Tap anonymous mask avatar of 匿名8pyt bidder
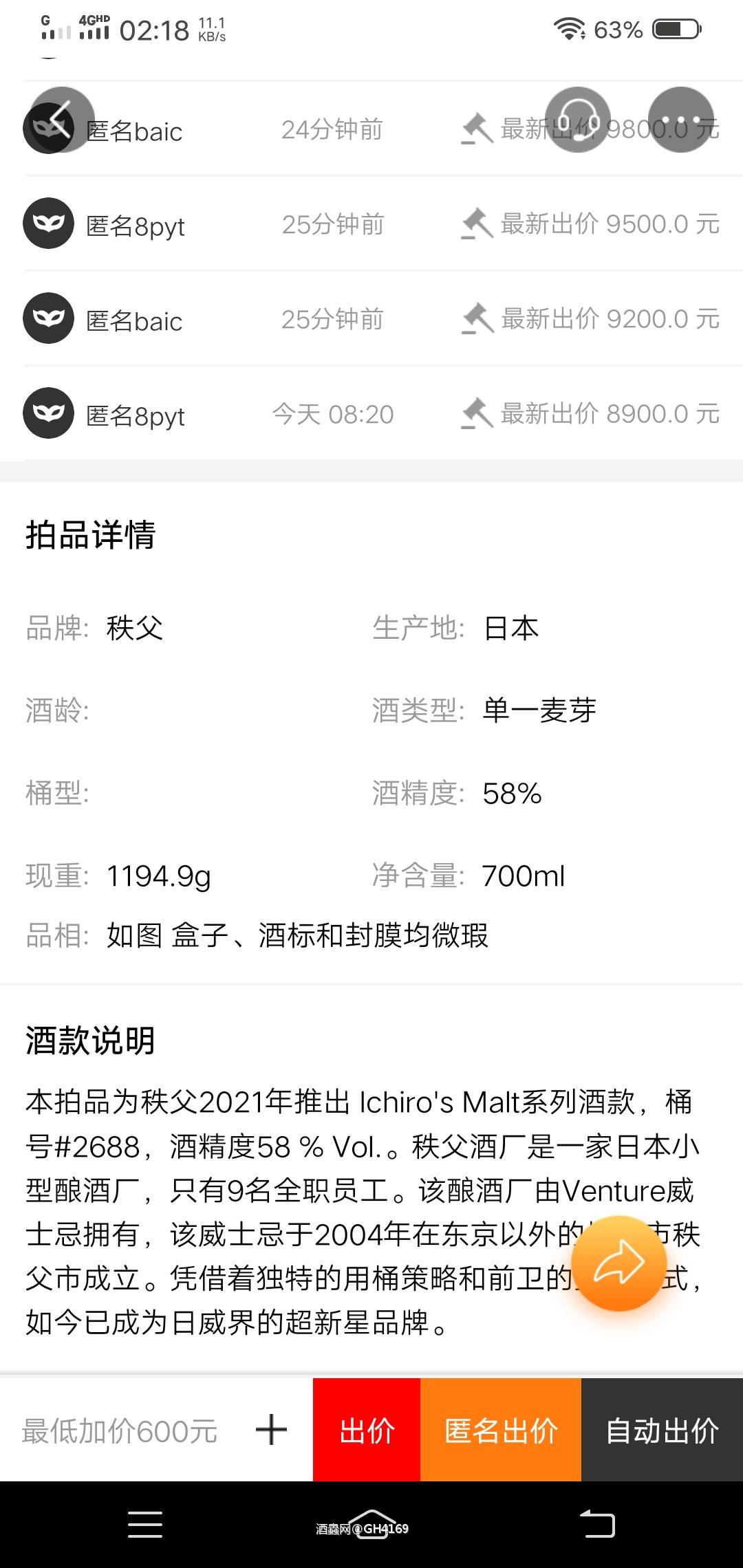743x1568 pixels. (x=47, y=223)
